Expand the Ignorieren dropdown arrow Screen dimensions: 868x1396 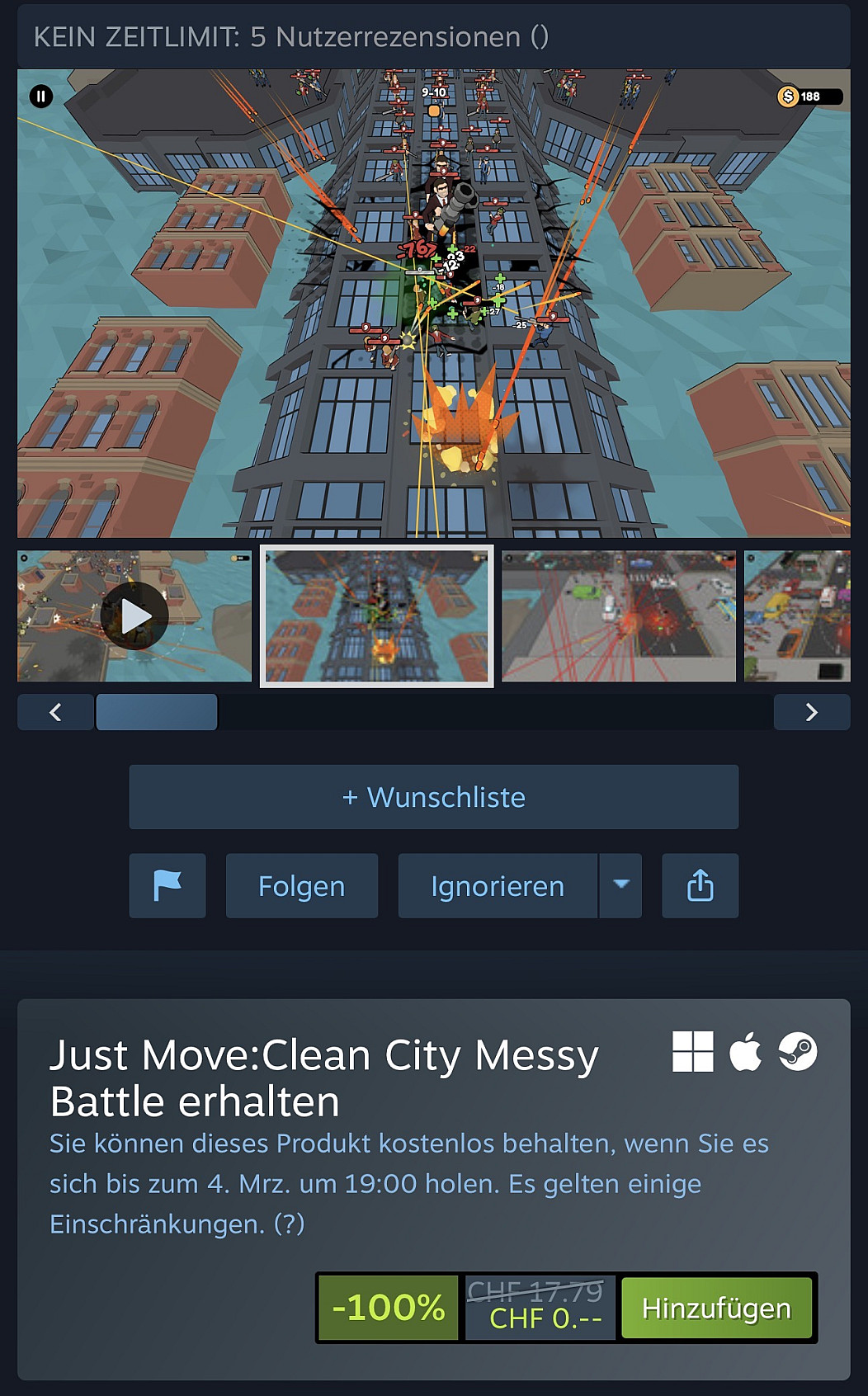coord(620,886)
